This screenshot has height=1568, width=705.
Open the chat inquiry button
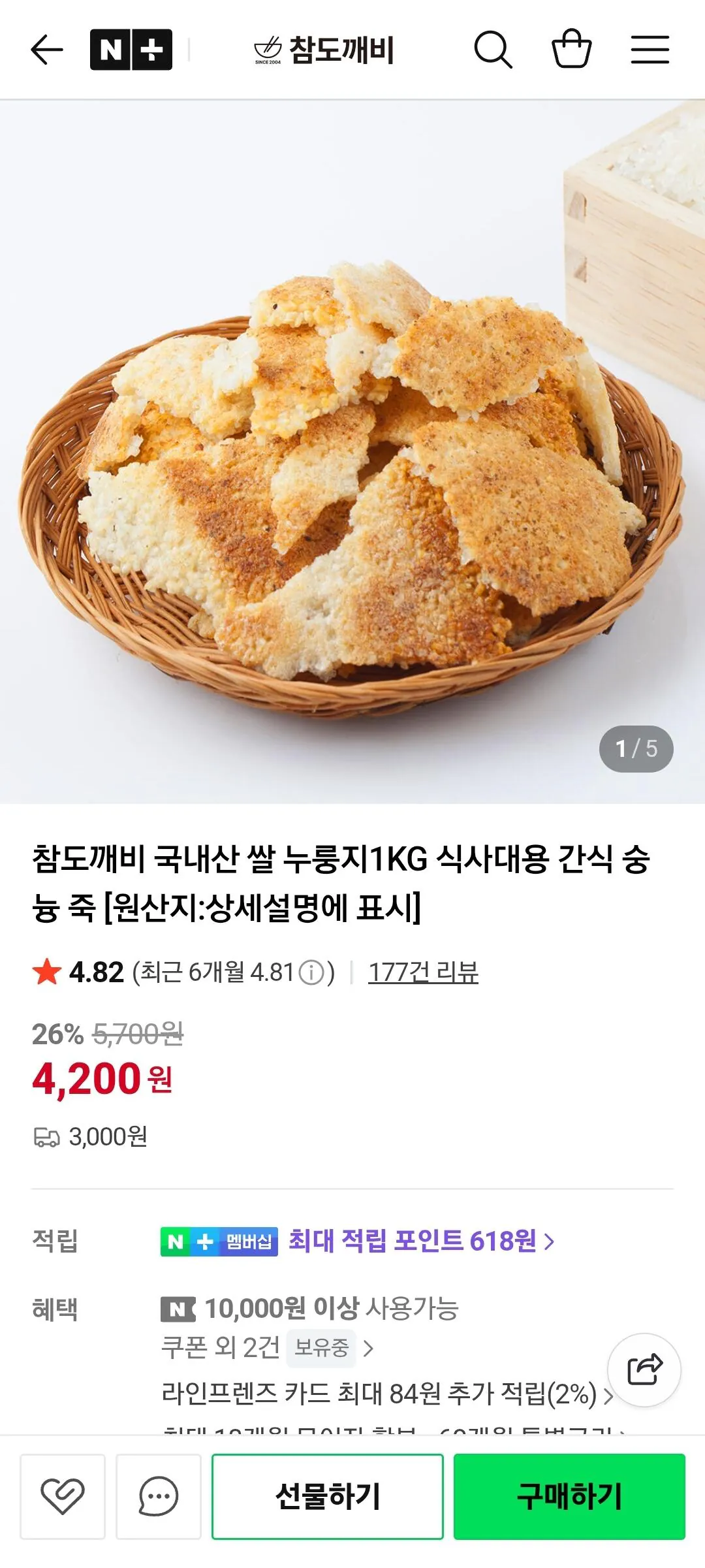click(159, 1496)
